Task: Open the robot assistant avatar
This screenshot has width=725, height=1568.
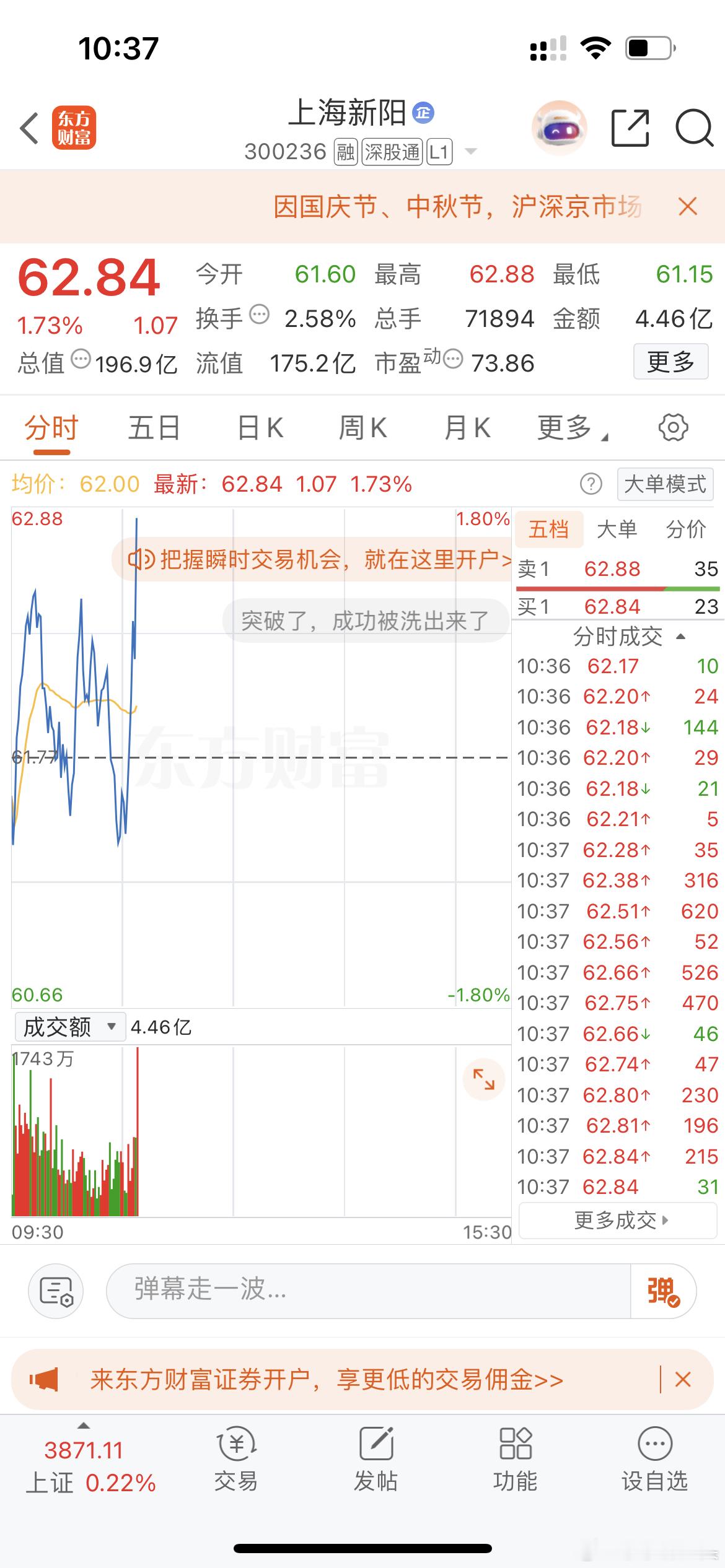Action: click(559, 128)
